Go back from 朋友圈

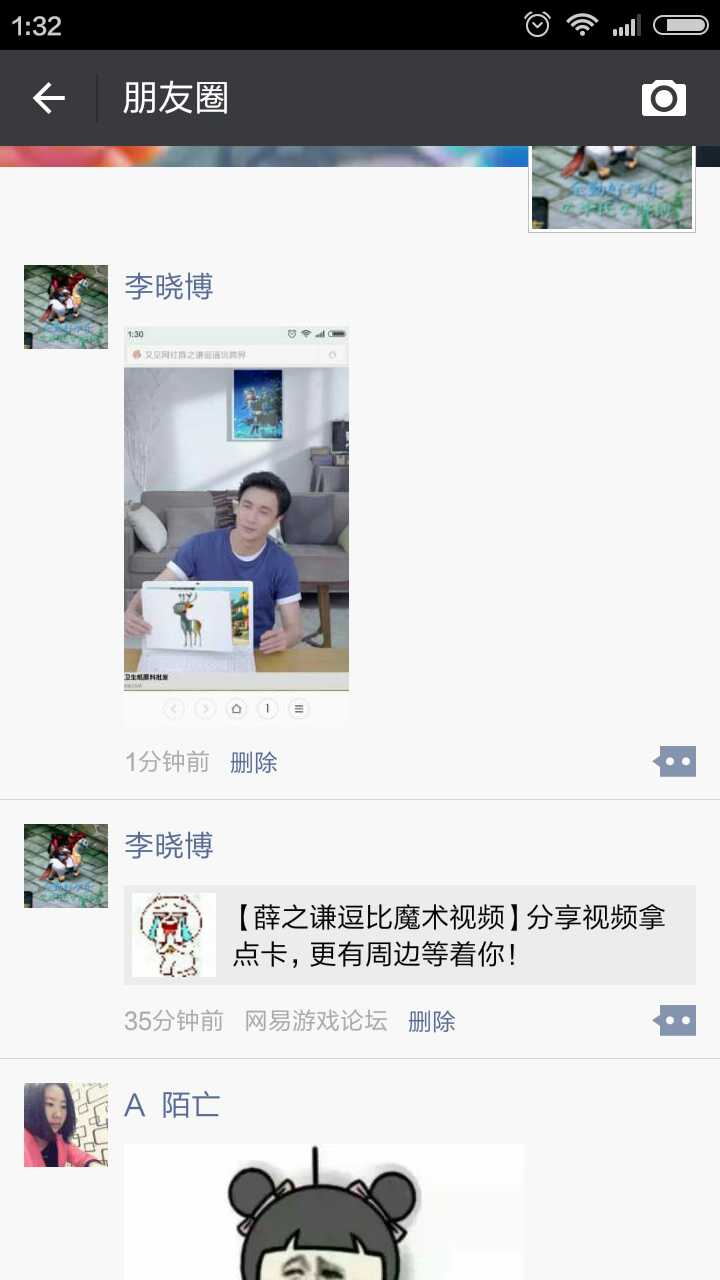pos(48,98)
